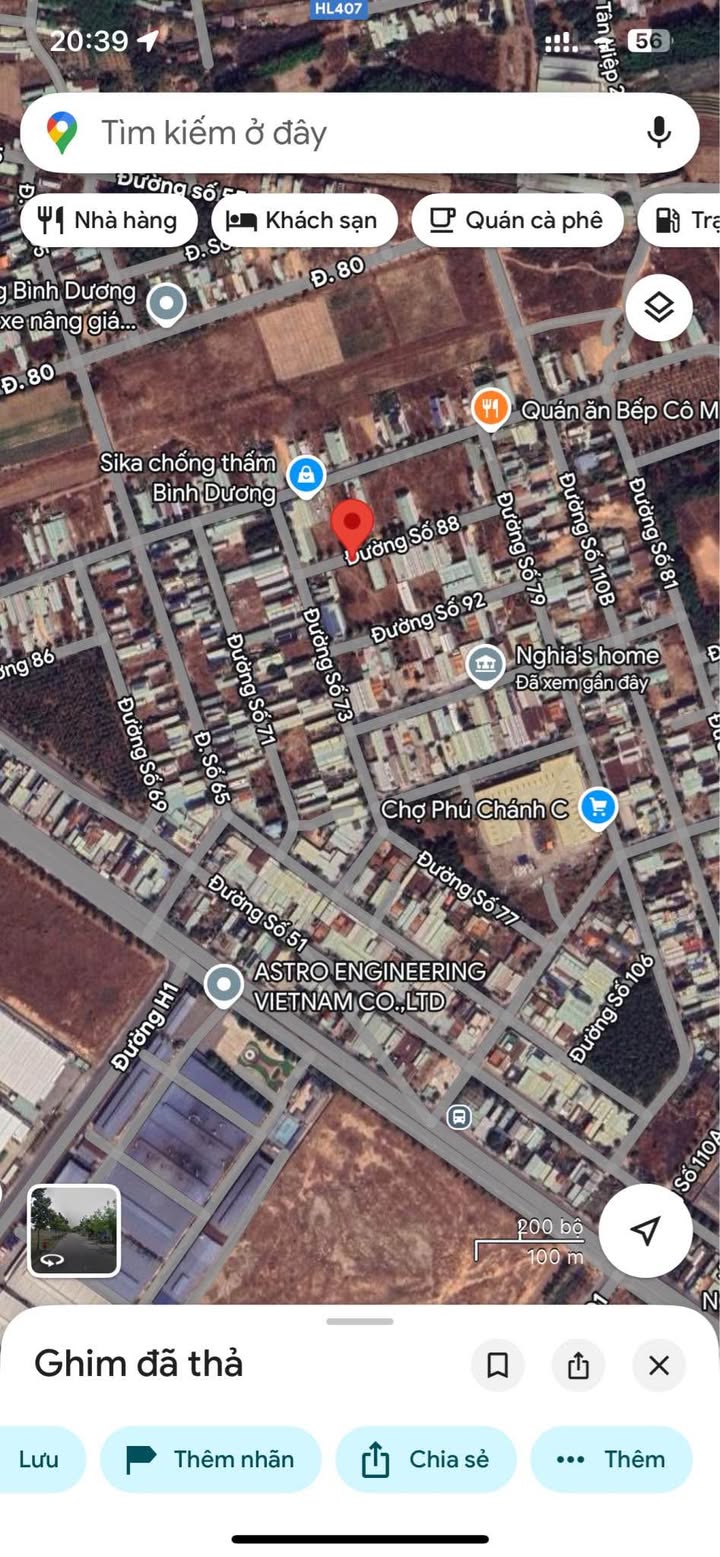The height and width of the screenshot is (1557, 720).
Task: Open Sika chống thấm Bình Dương marker
Action: (305, 475)
